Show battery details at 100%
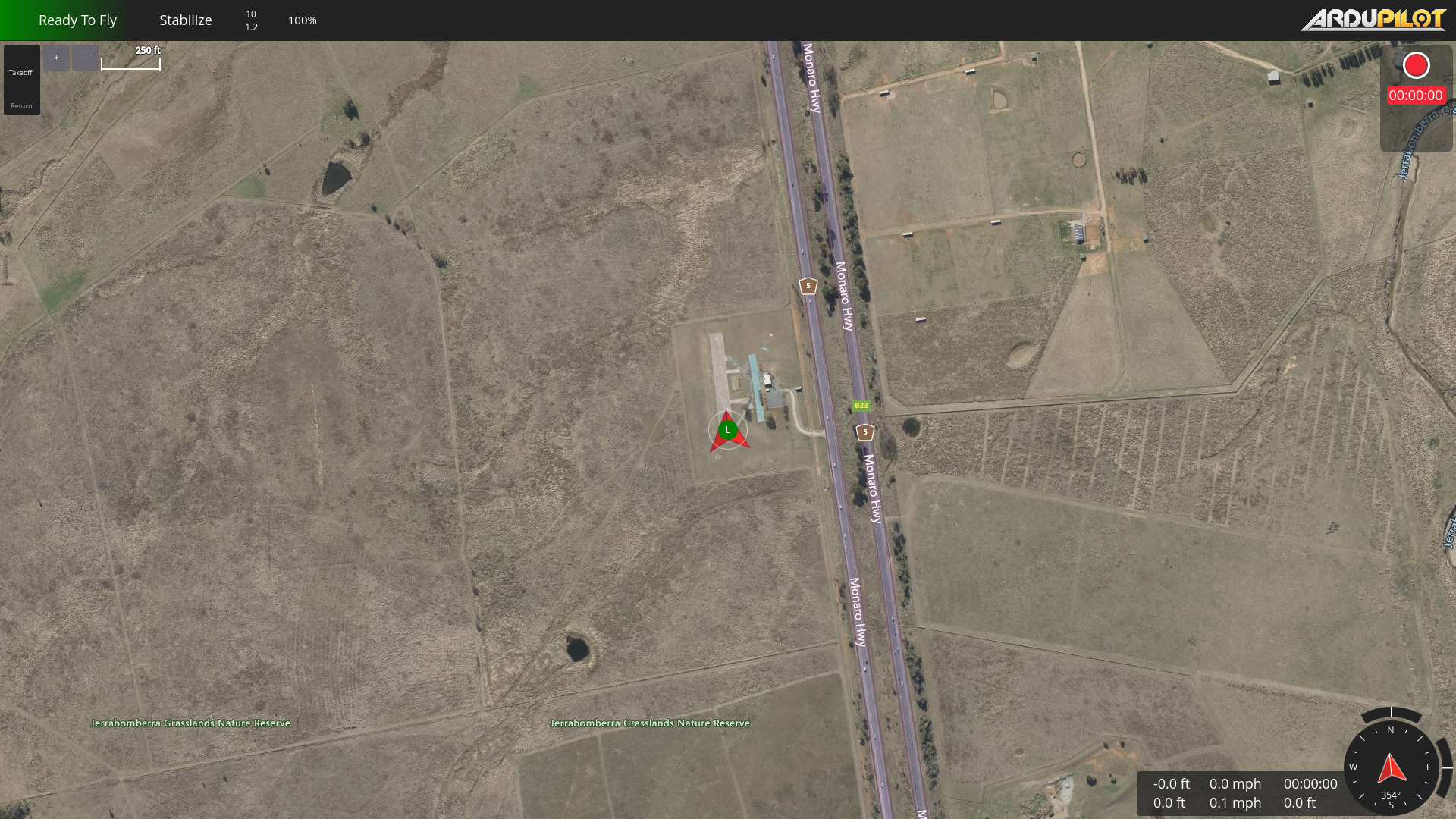This screenshot has width=1456, height=819. [302, 20]
